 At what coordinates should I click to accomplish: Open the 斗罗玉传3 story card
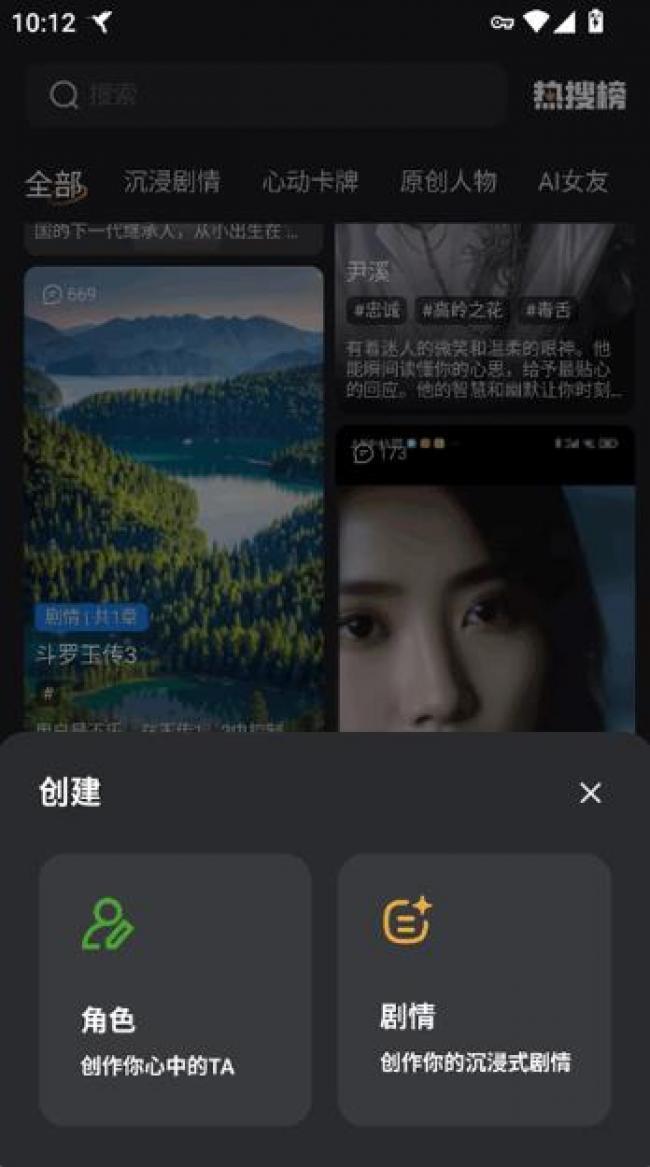(174, 500)
